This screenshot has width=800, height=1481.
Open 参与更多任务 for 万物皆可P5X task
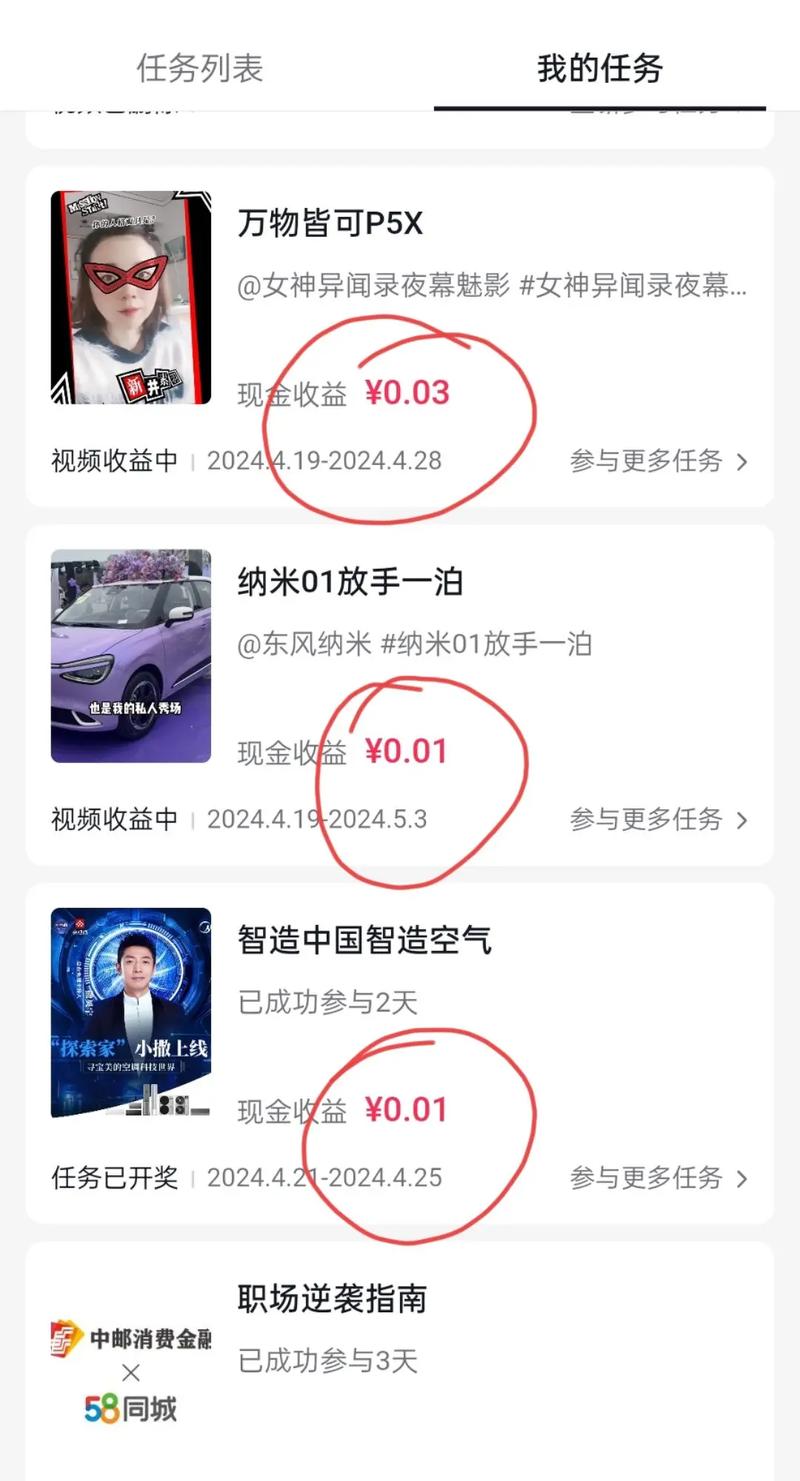(648, 461)
